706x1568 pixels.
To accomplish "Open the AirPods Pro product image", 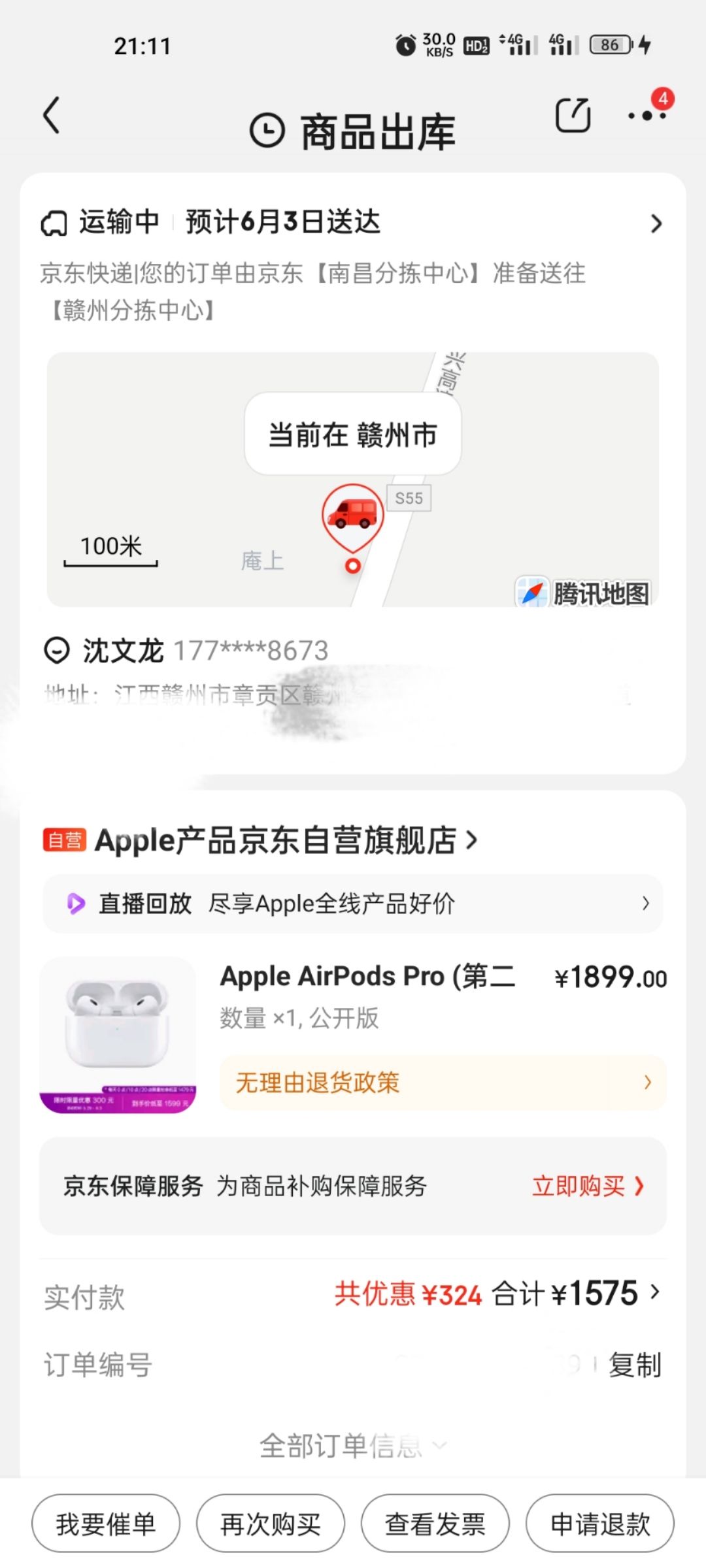I will coord(118,1035).
